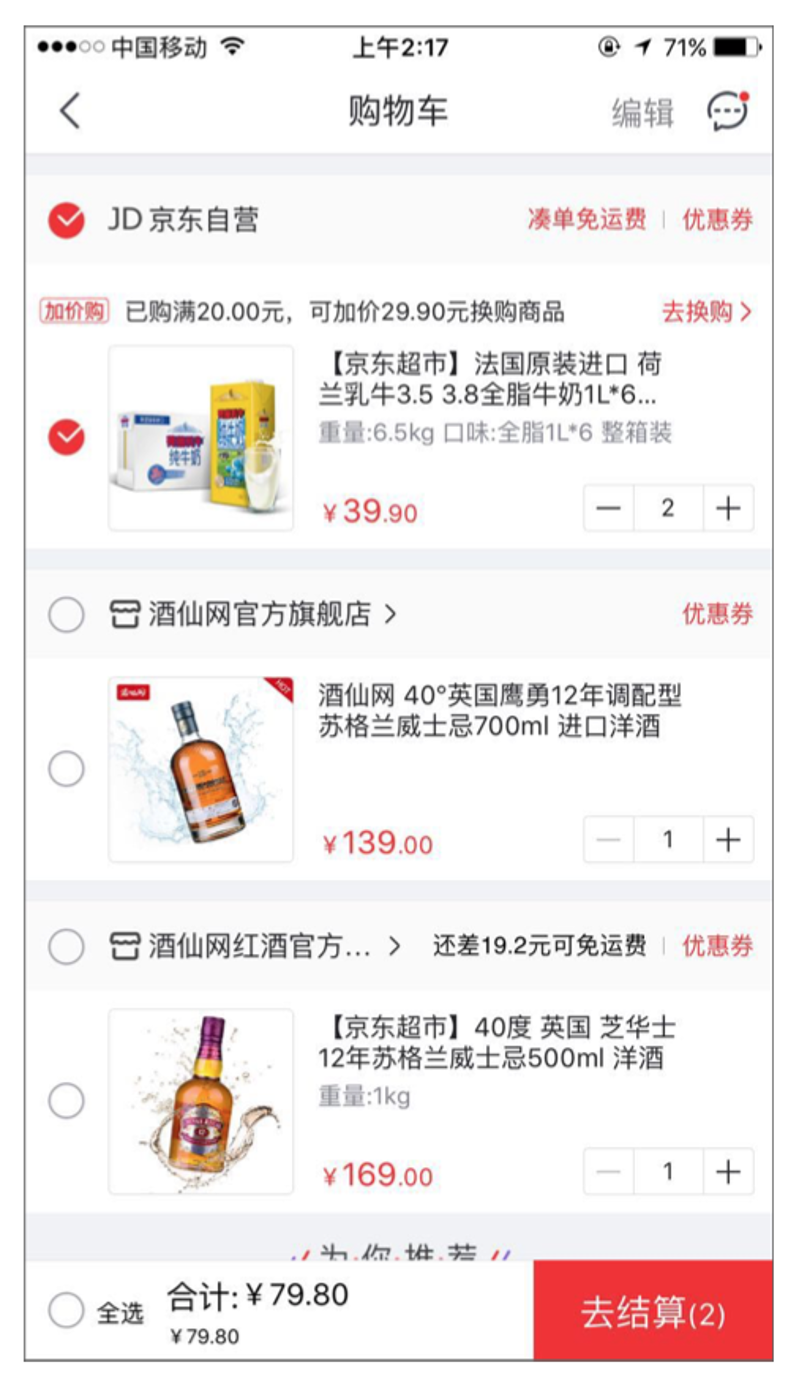Deselect the 荷兰乳牛 milk item
This screenshot has width=799, height=1384.
pyautogui.click(x=66, y=438)
